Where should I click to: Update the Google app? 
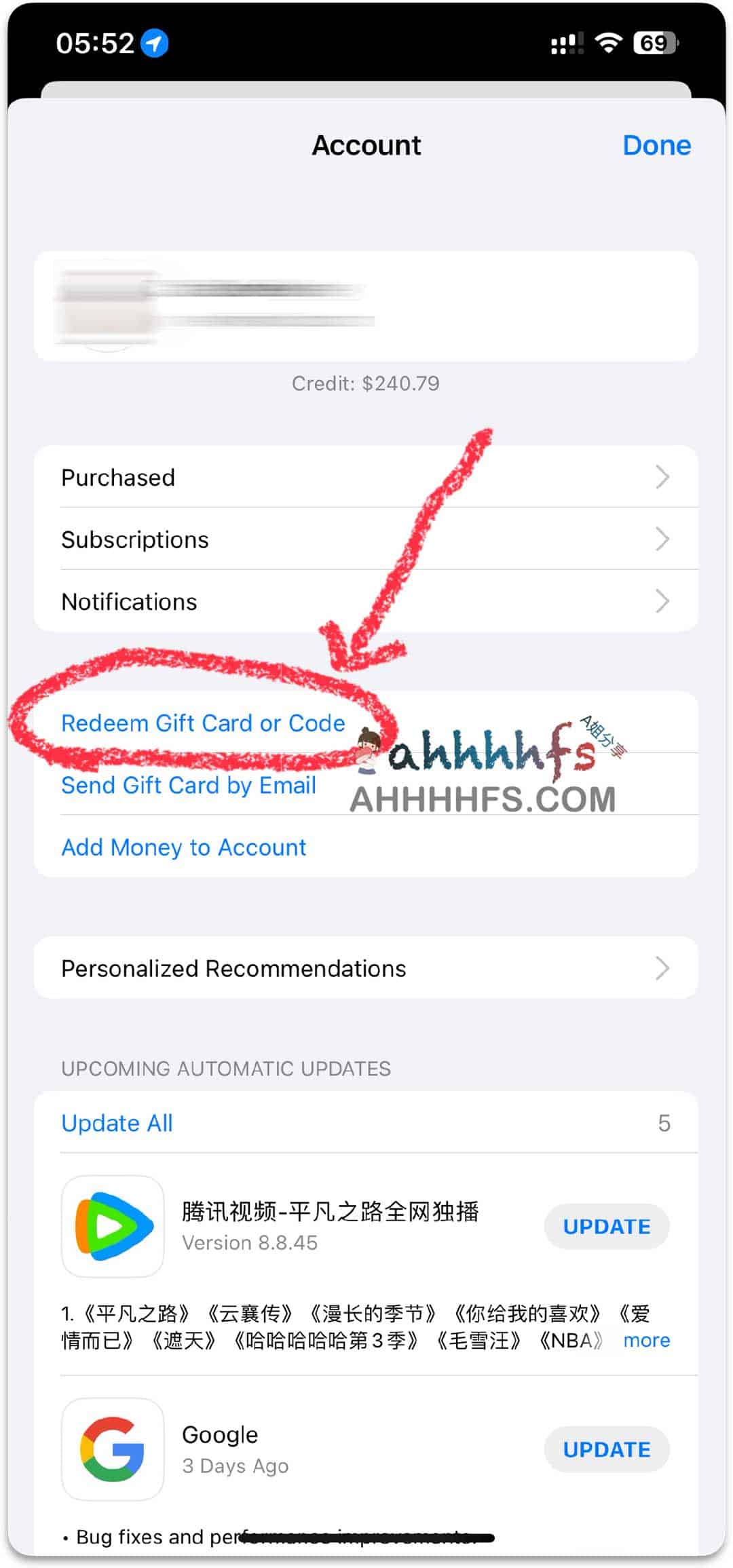tap(606, 1449)
